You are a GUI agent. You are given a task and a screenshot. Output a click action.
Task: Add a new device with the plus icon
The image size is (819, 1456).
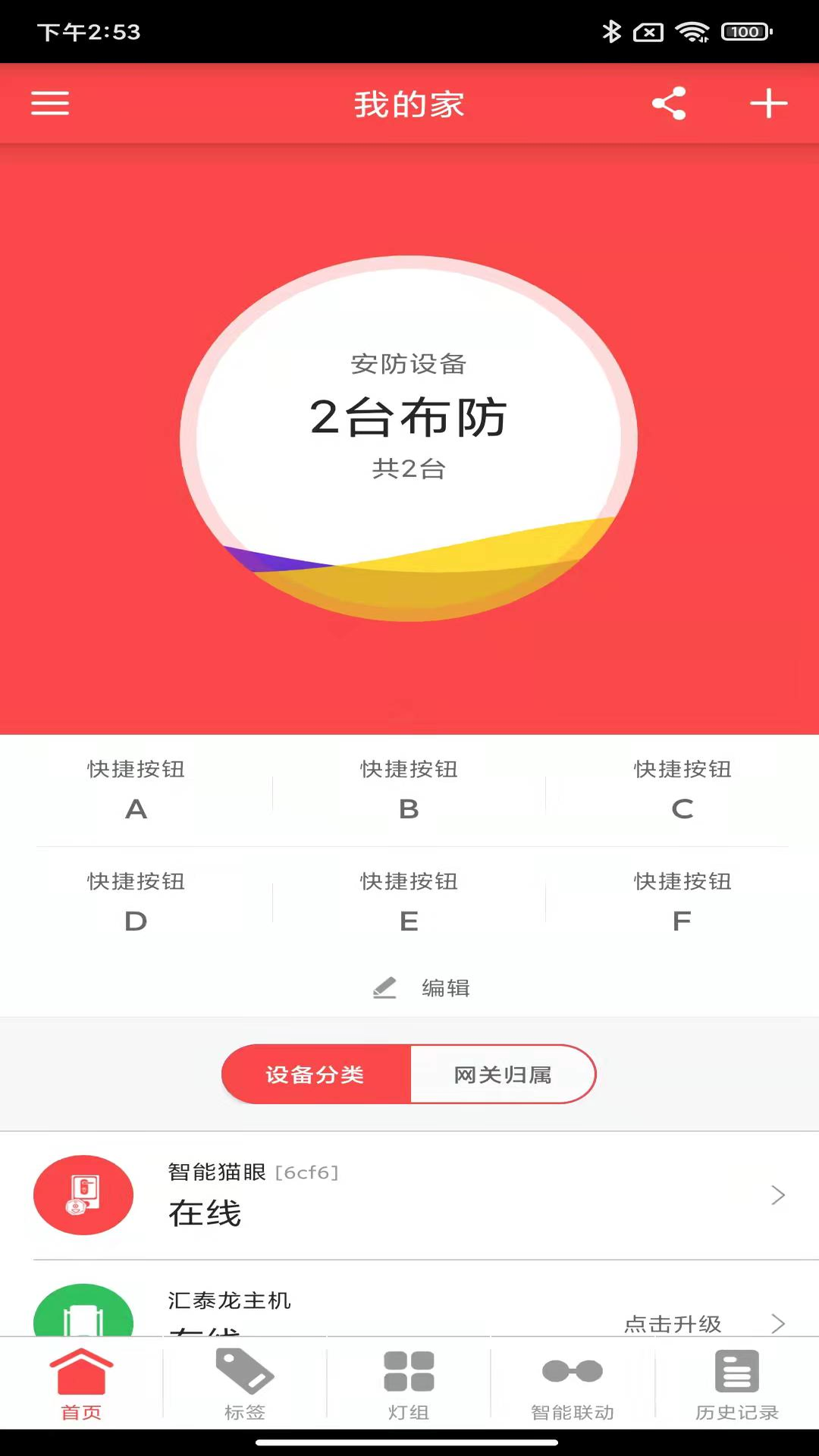(x=768, y=103)
